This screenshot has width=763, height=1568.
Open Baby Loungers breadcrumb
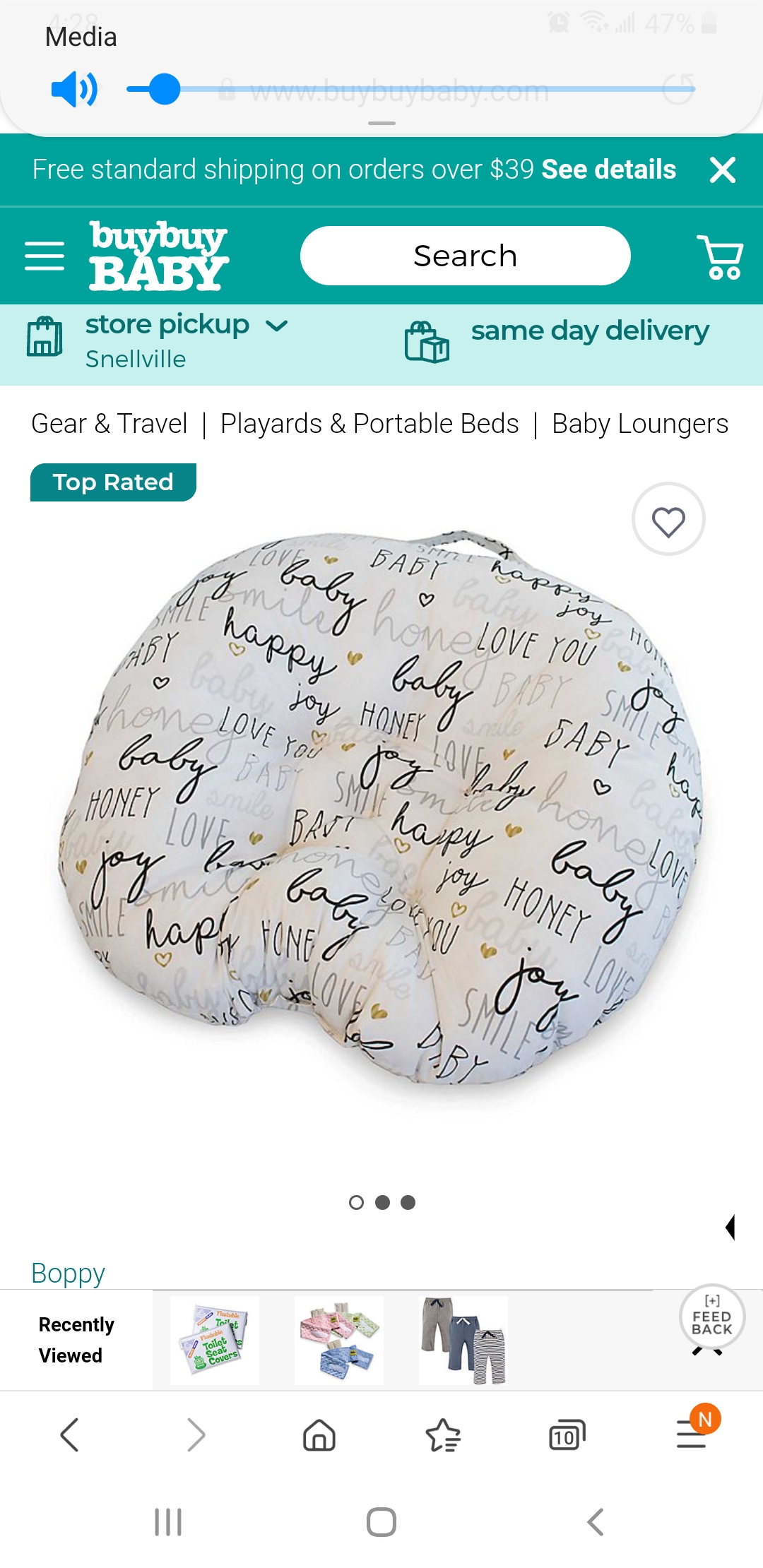coord(639,424)
